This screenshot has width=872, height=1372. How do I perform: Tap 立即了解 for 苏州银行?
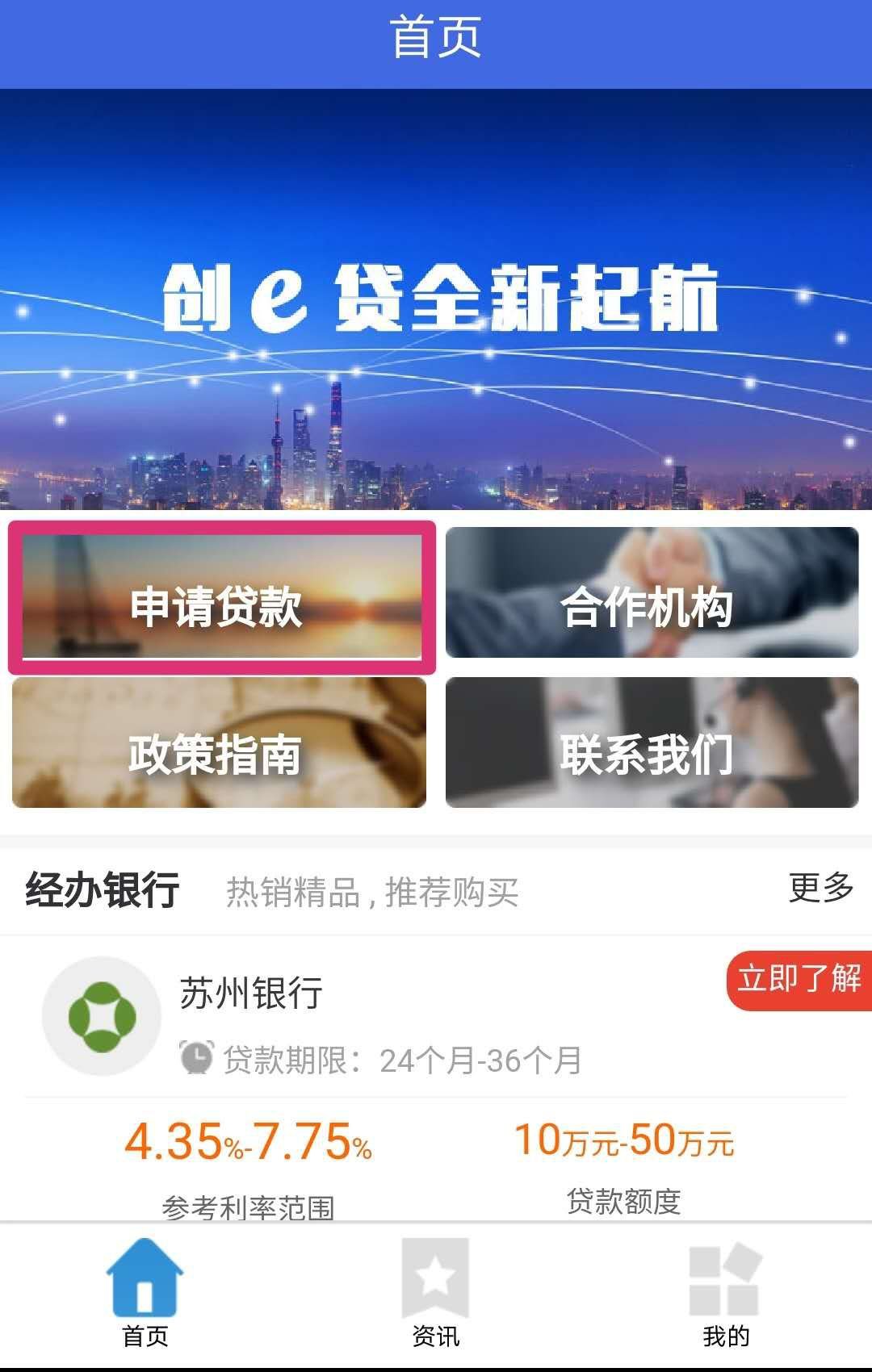click(x=798, y=980)
